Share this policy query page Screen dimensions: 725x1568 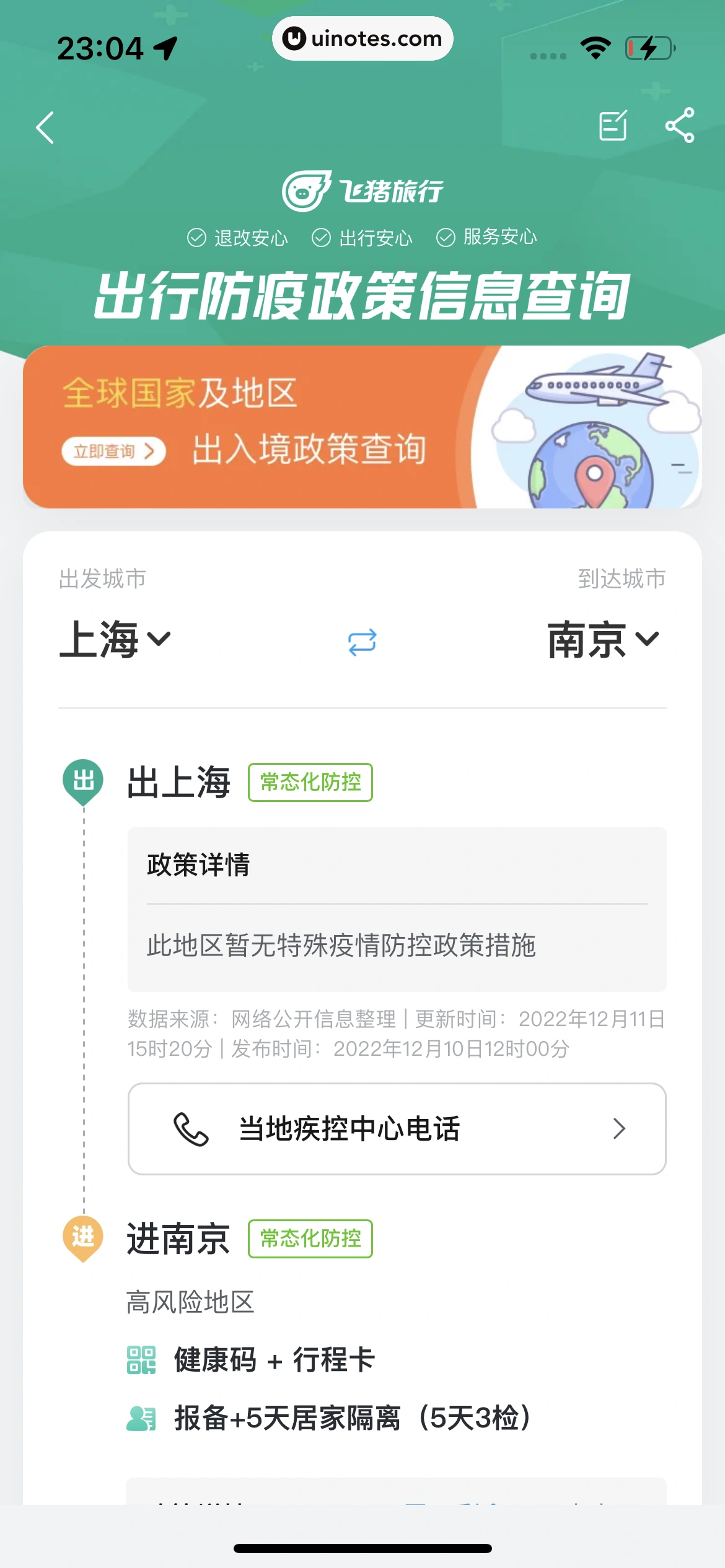[680, 126]
